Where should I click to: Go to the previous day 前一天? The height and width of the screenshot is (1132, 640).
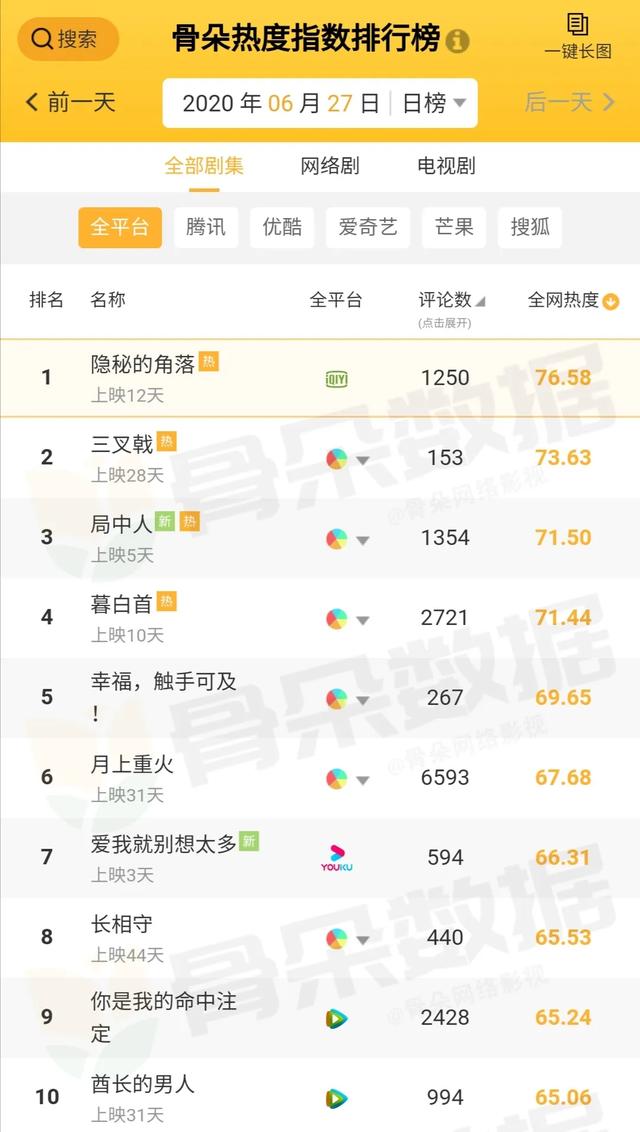tap(71, 102)
